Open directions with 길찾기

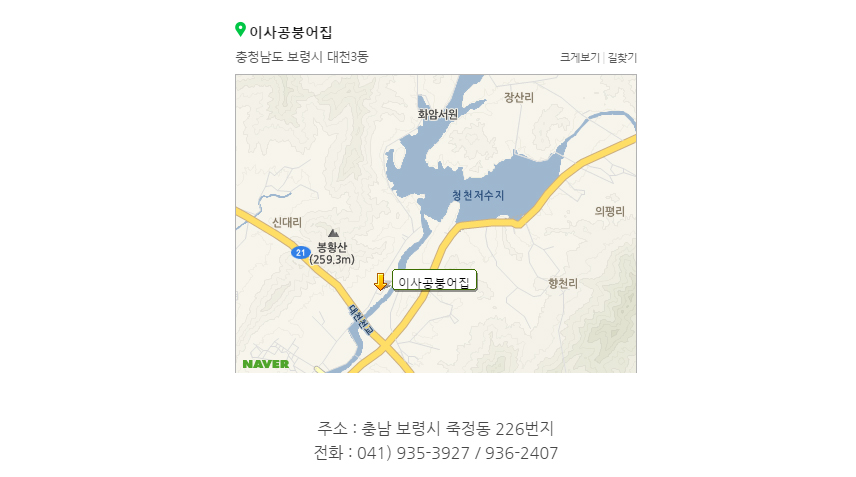[x=622, y=58]
